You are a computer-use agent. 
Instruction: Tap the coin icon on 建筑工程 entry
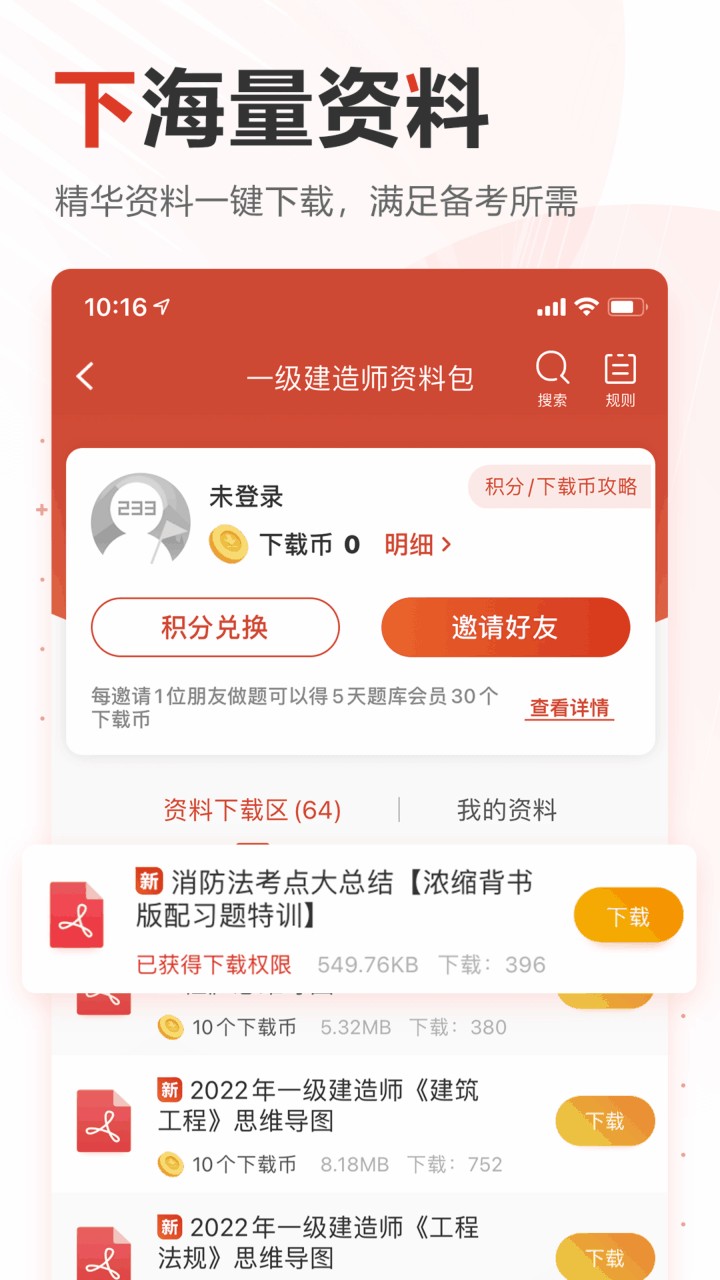coord(172,1164)
